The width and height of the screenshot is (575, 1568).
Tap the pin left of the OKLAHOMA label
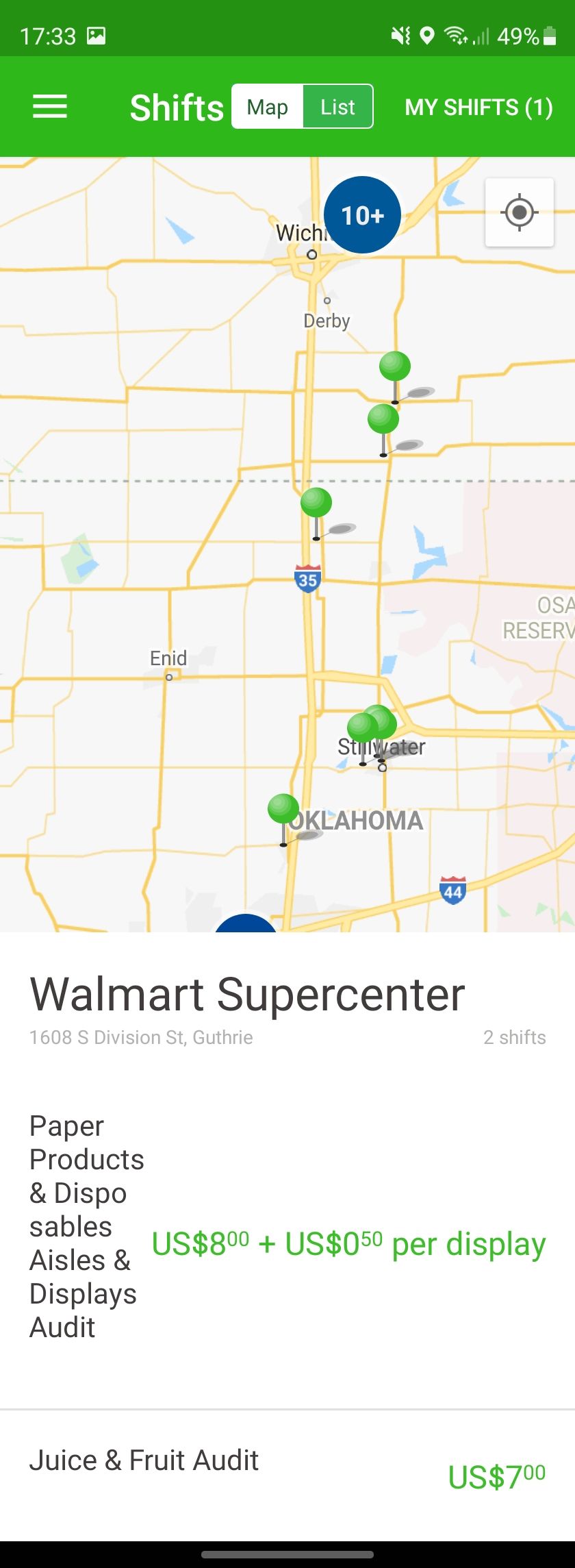[x=284, y=808]
